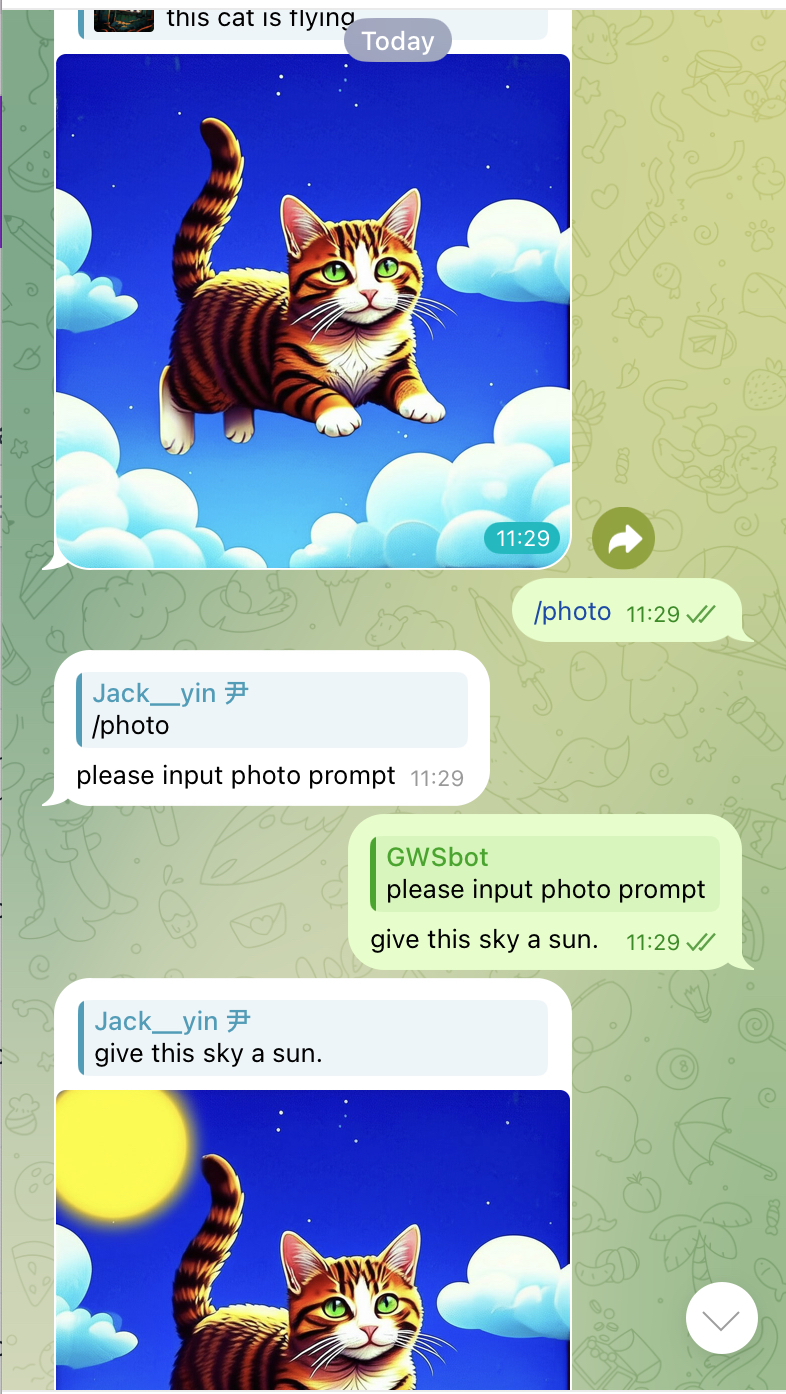Jump to the quoted GWSbot message
786x1394 pixels.
click(545, 873)
